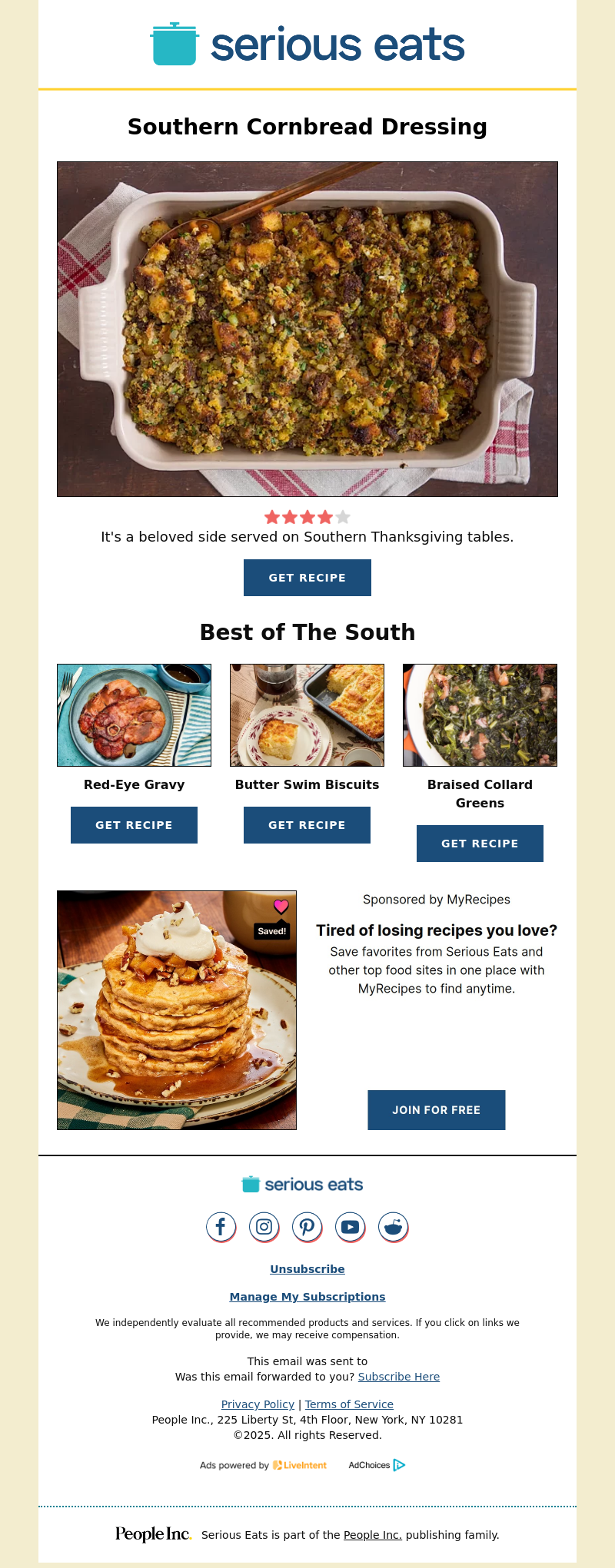
Task: Open the Red-Eye Gravy image
Action: click(x=134, y=715)
